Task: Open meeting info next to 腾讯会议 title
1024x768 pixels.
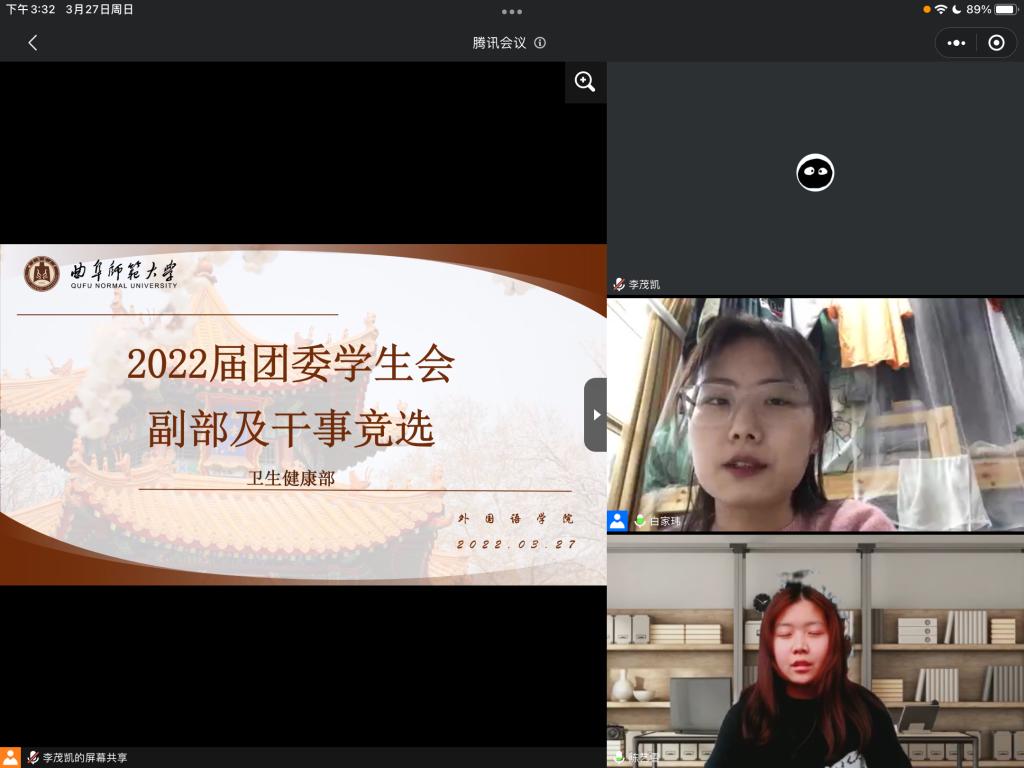Action: click(x=540, y=43)
